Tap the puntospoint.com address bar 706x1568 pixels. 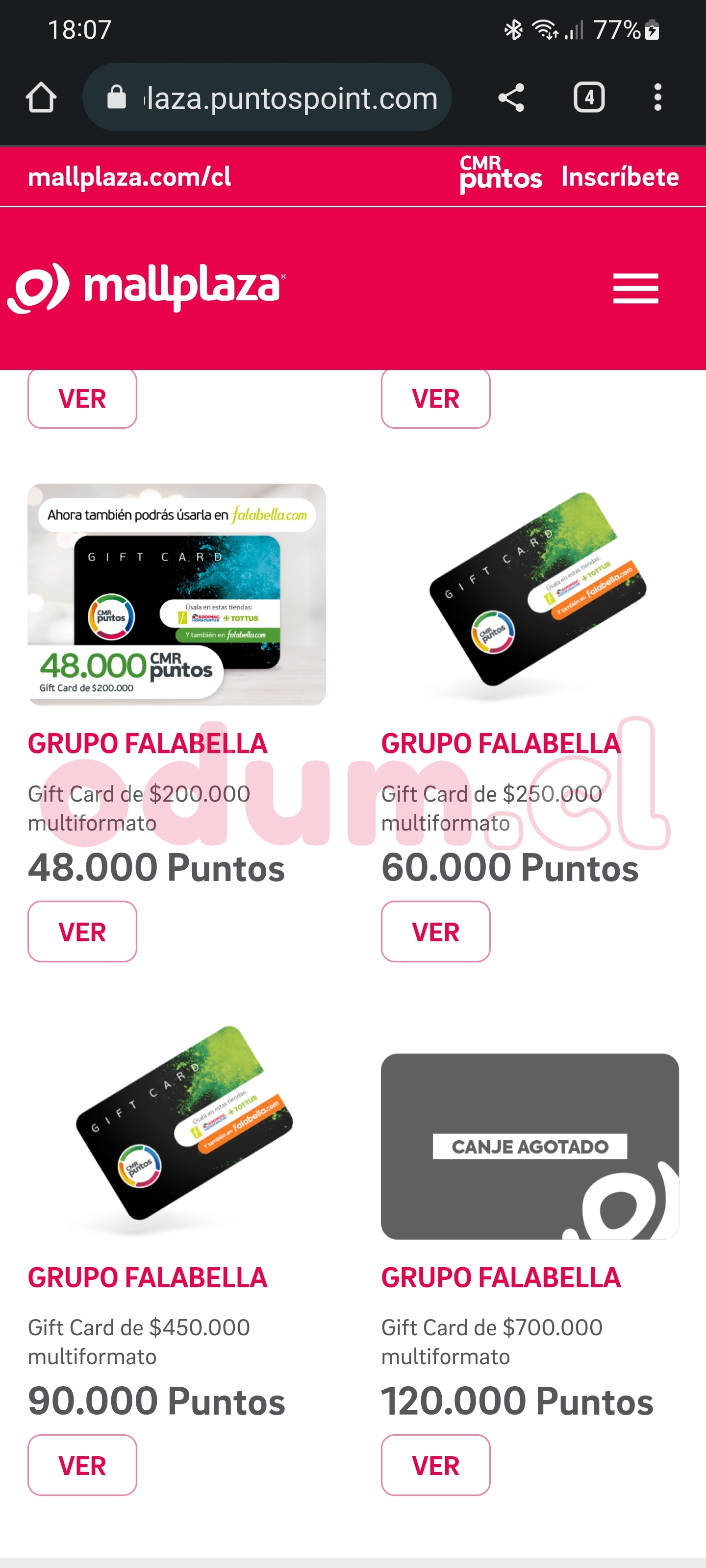pos(268,98)
